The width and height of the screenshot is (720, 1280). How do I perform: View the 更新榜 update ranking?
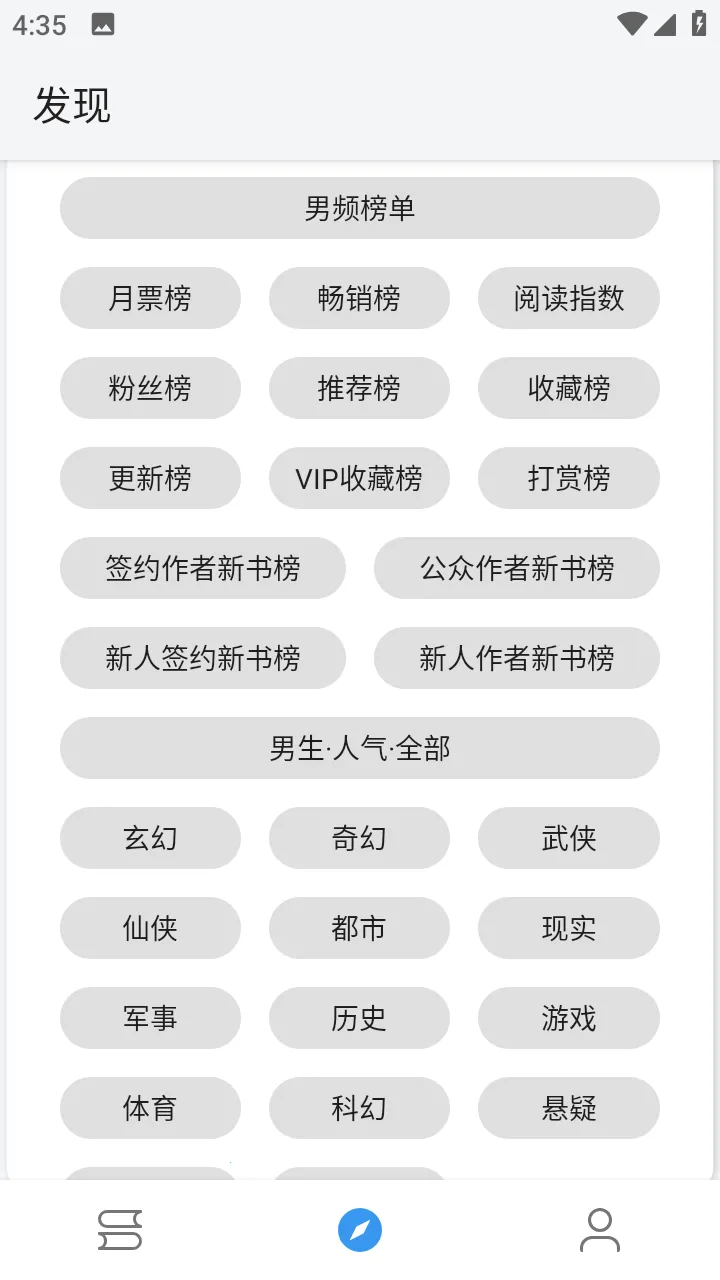[x=150, y=477]
